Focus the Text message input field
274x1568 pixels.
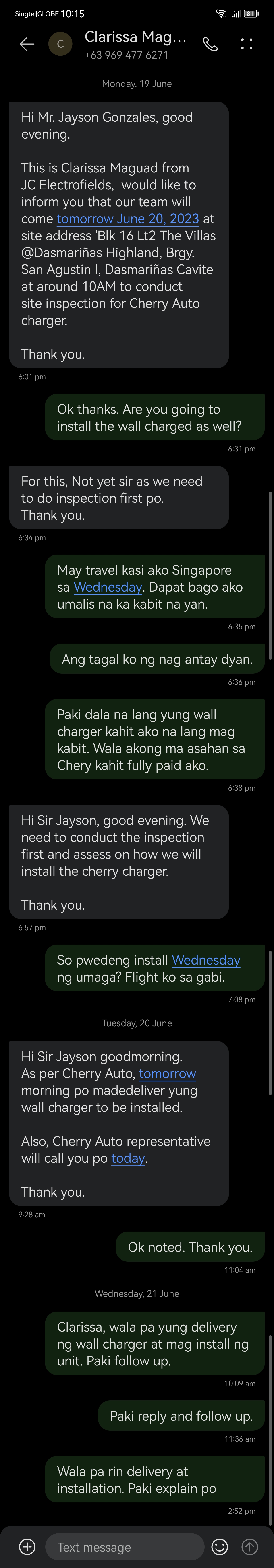coord(125,1547)
